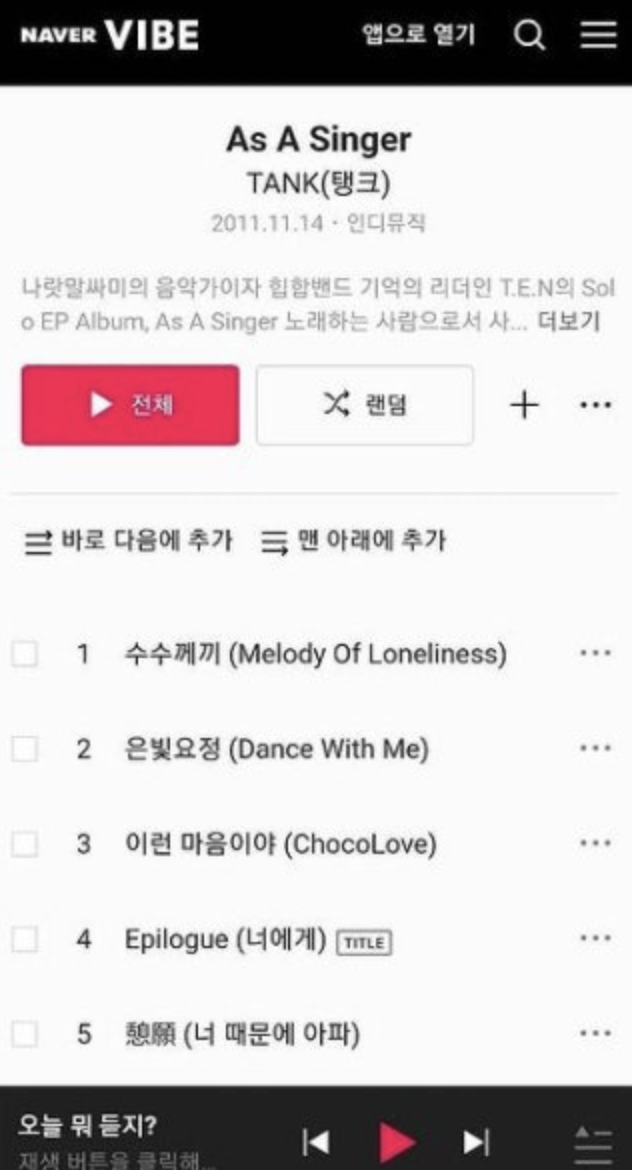632x1170 pixels.
Task: Open the hamburger menu
Action: click(x=598, y=36)
